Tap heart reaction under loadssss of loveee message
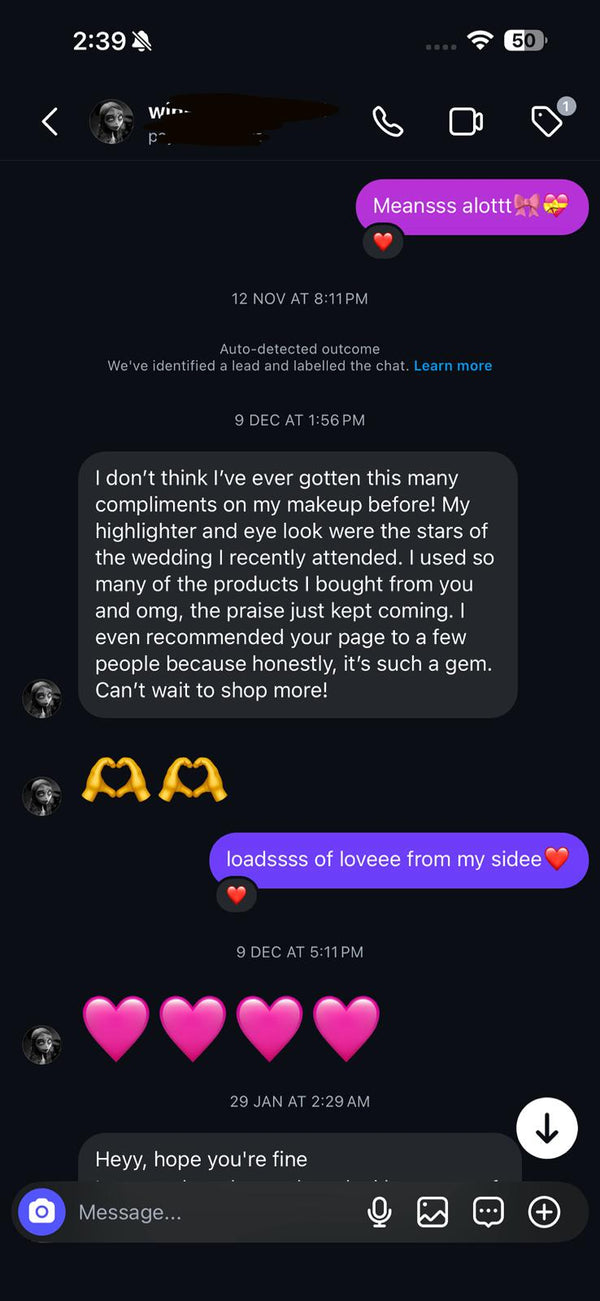 [236, 894]
